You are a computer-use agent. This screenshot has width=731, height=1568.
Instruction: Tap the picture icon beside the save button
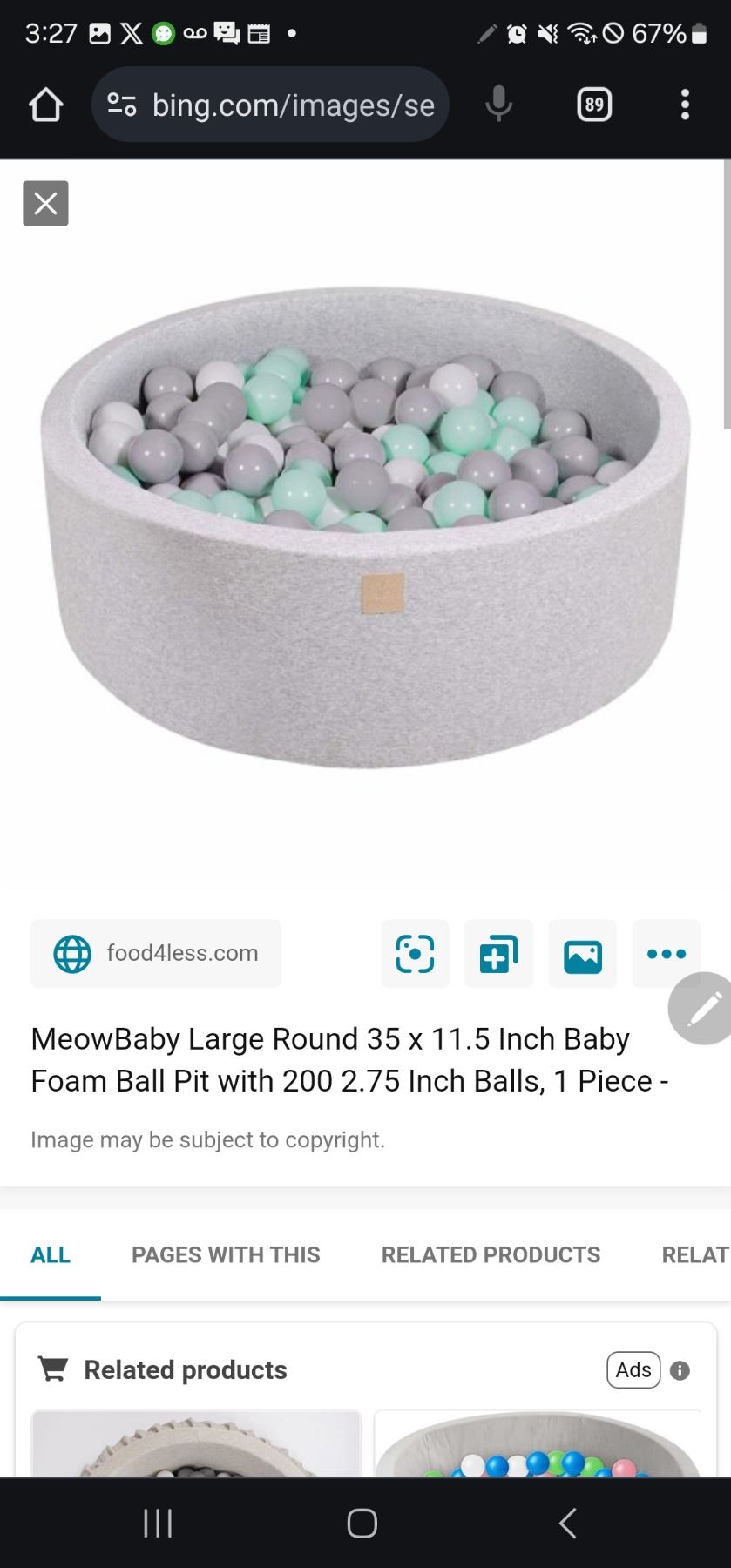[x=582, y=953]
